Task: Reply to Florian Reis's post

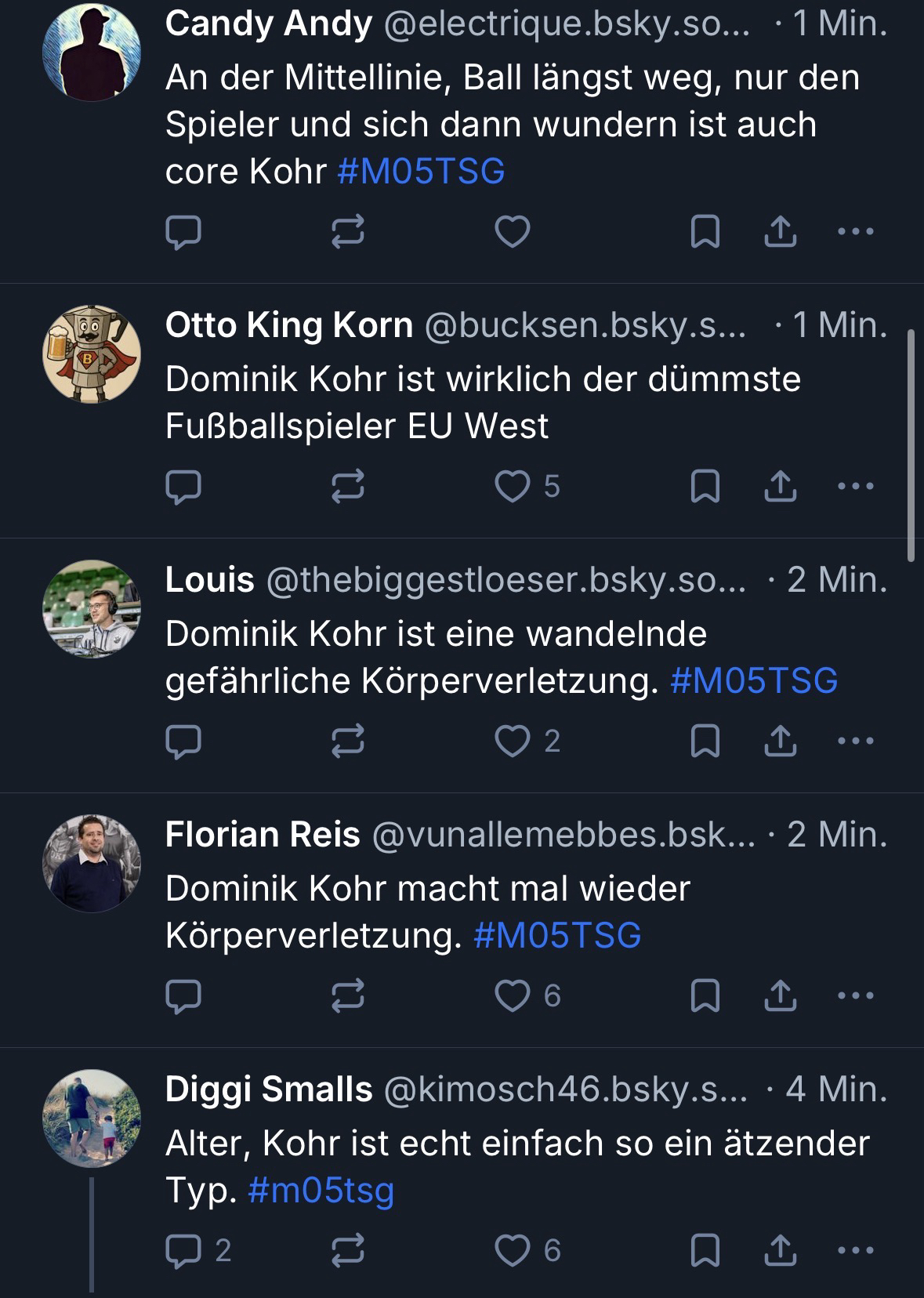Action: [x=184, y=995]
